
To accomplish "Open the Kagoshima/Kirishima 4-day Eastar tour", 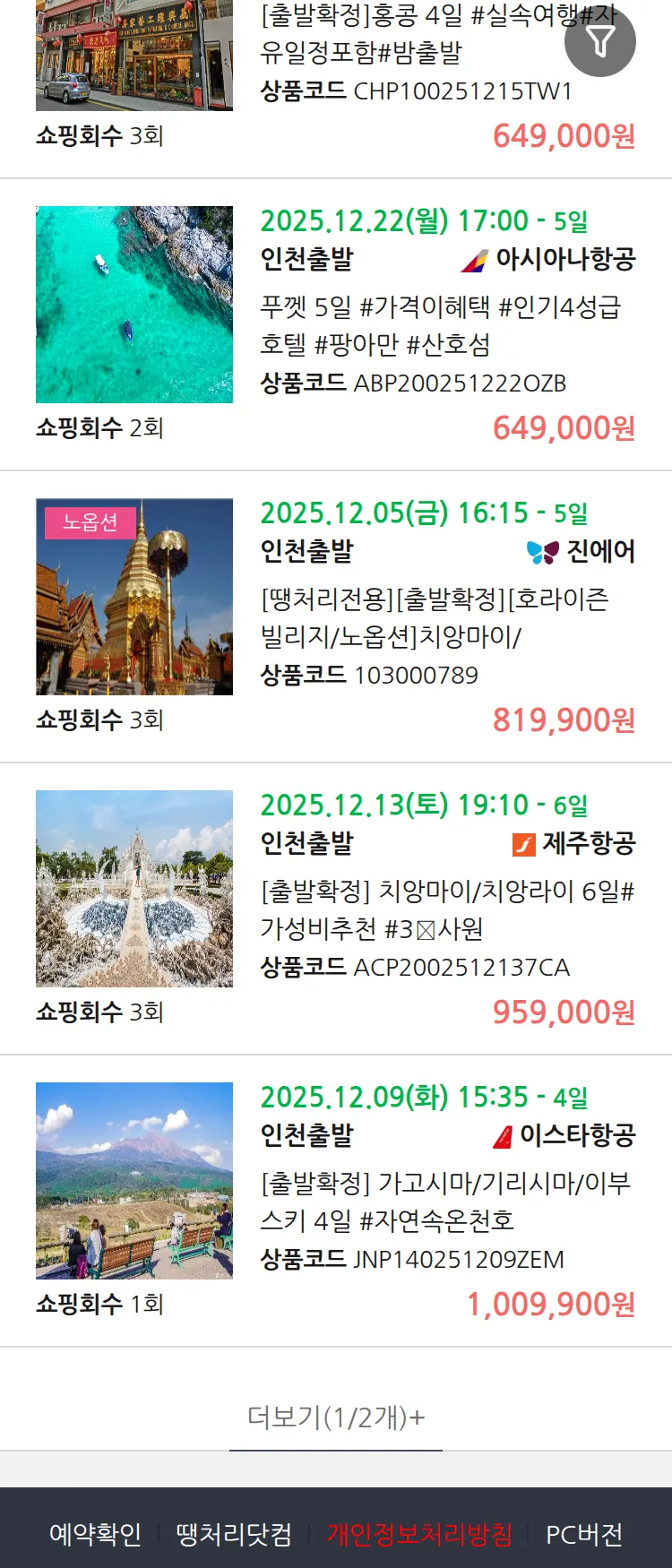I will pos(444,1202).
